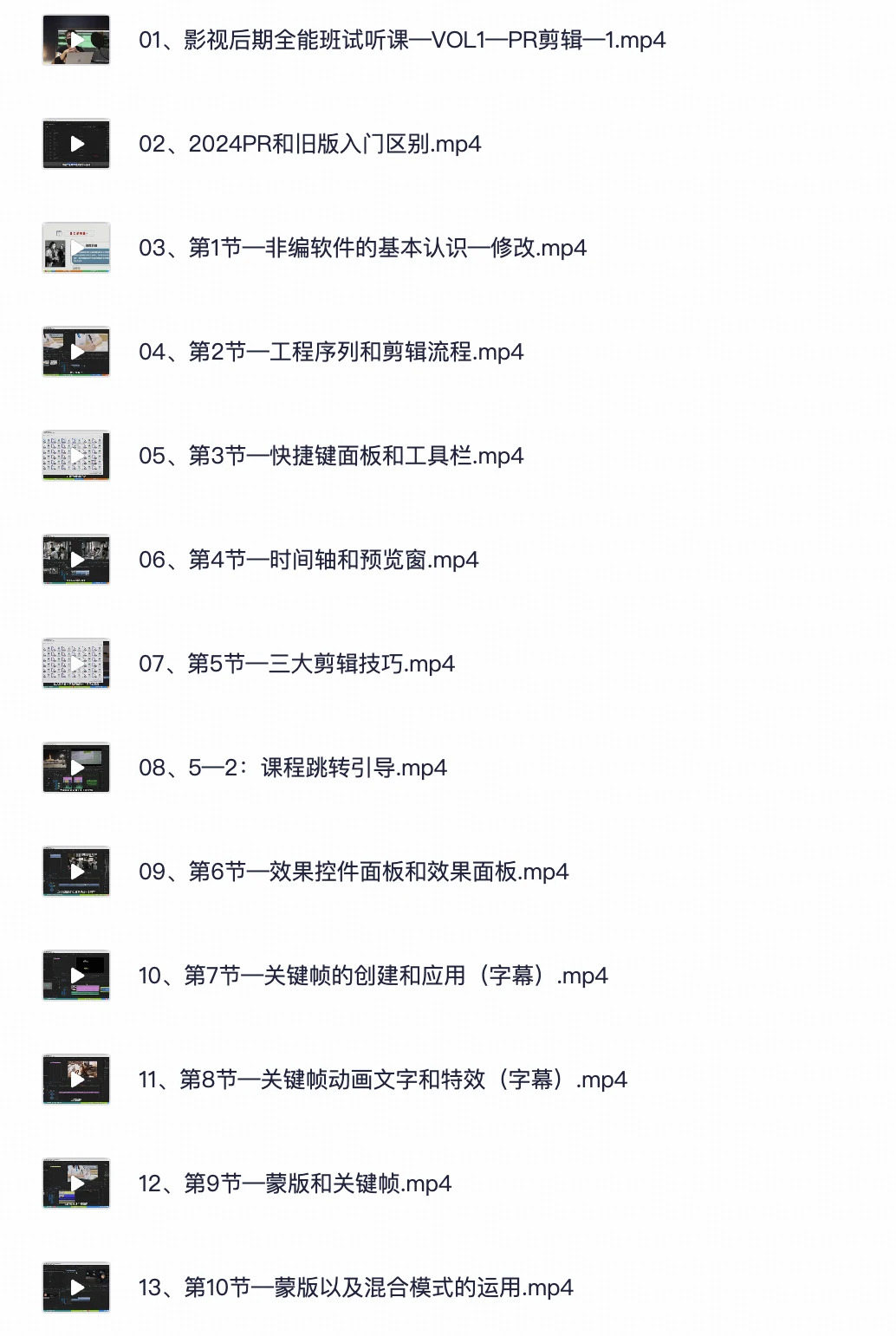The width and height of the screenshot is (896, 1336).
Task: Play 10、第7节 关键帧的创建和应用 video
Action: tap(76, 976)
